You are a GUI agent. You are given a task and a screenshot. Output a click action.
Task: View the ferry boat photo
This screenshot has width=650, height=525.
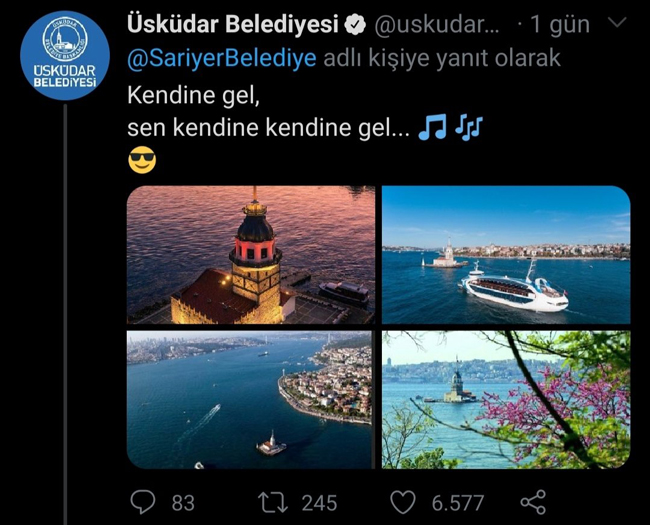pyautogui.click(x=506, y=255)
